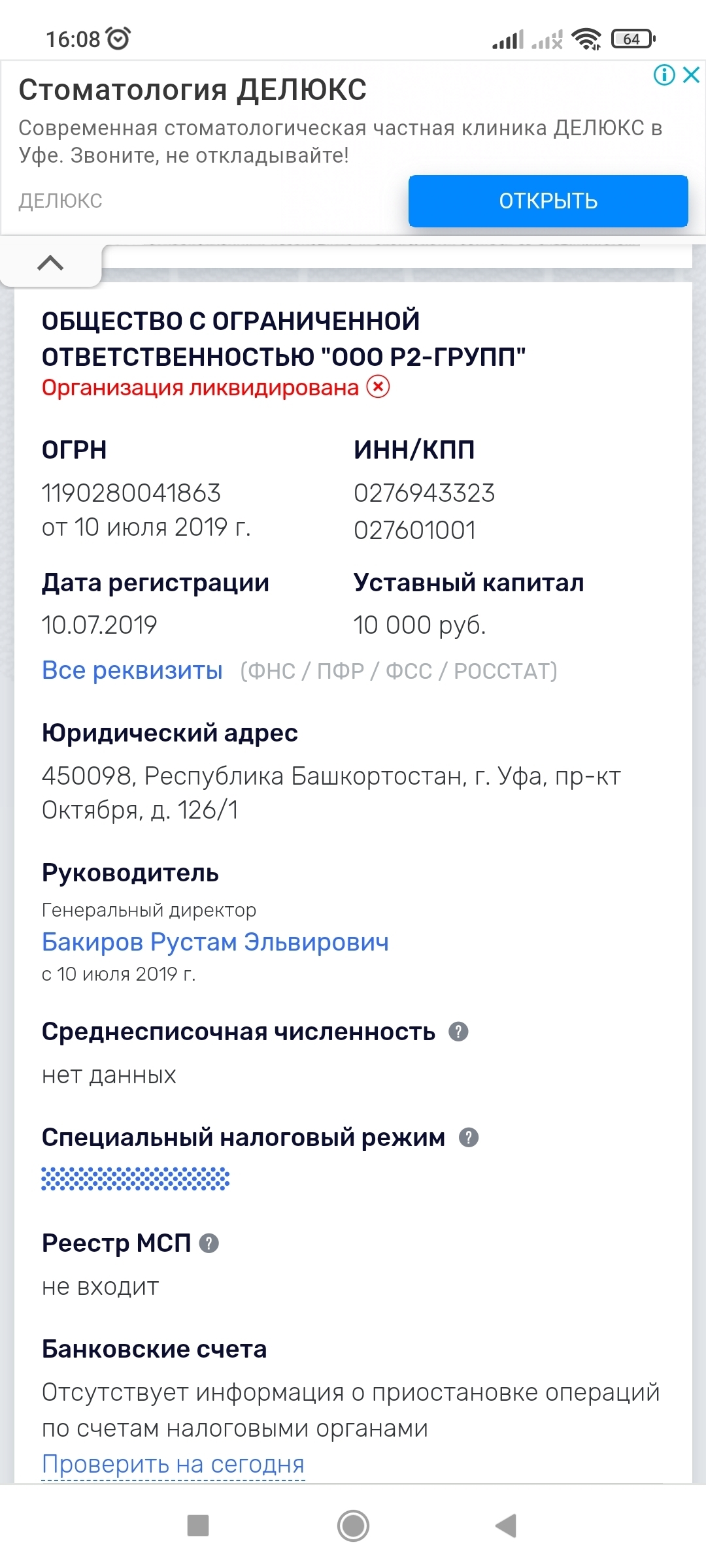
Task: Open the Все реквизиты link
Action: (x=132, y=670)
